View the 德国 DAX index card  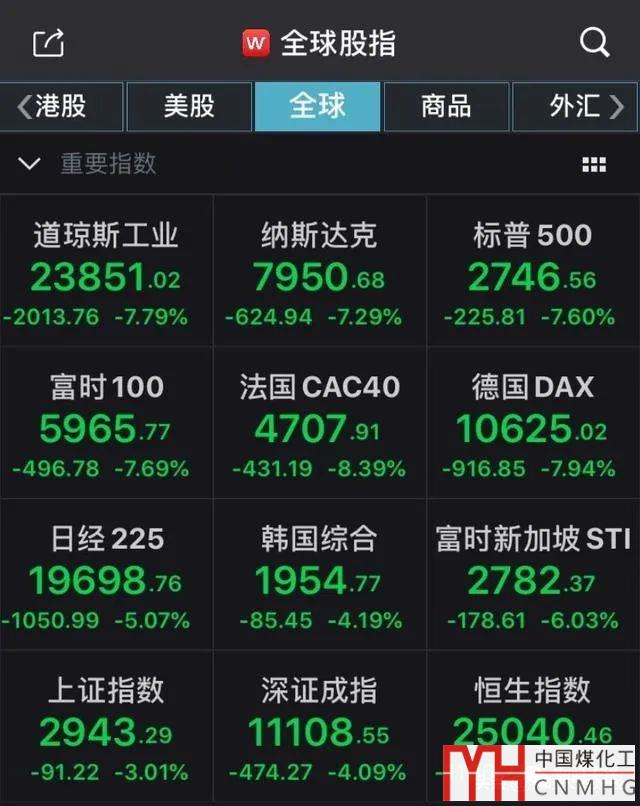(532, 424)
